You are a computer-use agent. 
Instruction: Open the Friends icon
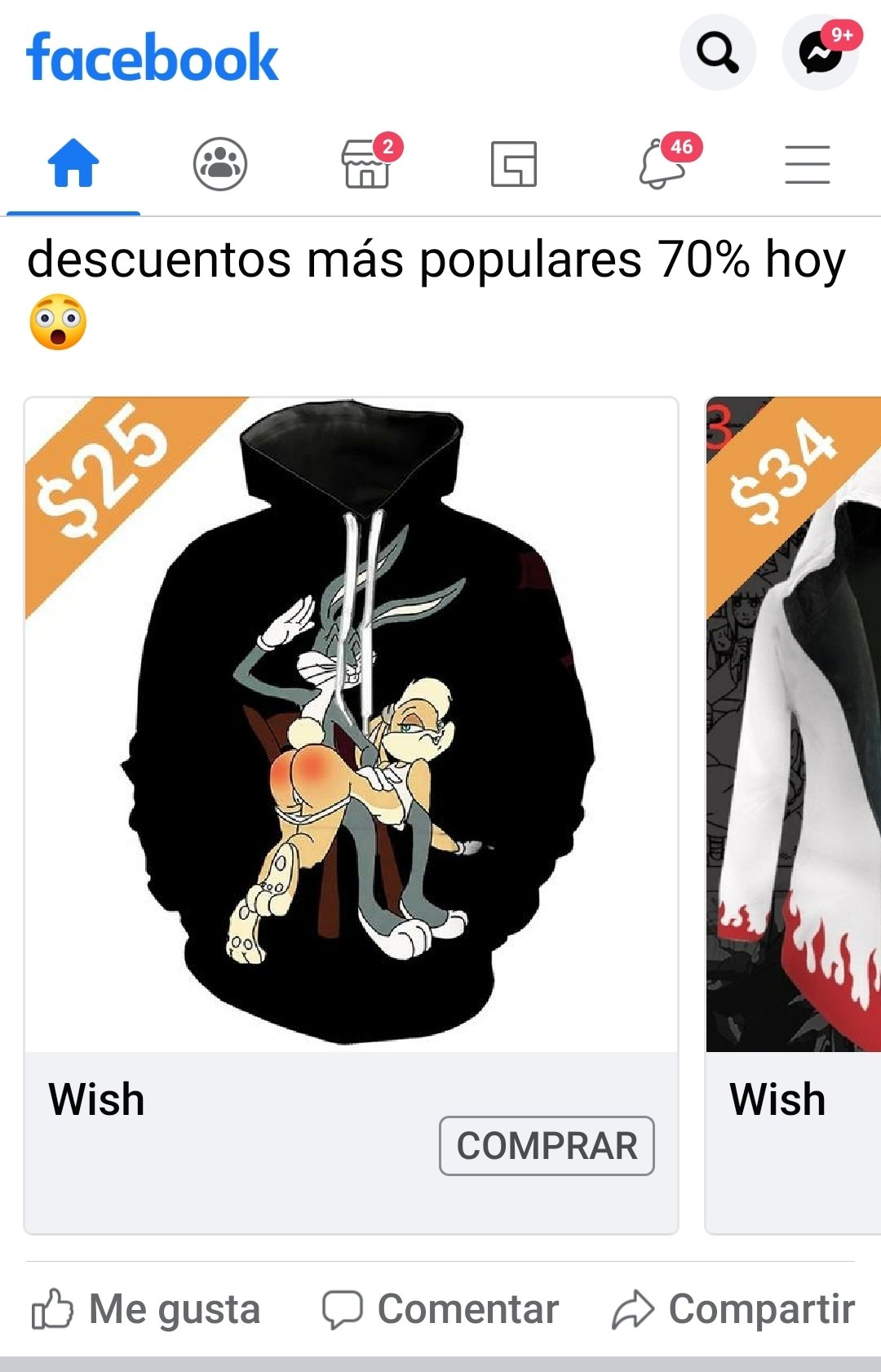click(x=221, y=163)
